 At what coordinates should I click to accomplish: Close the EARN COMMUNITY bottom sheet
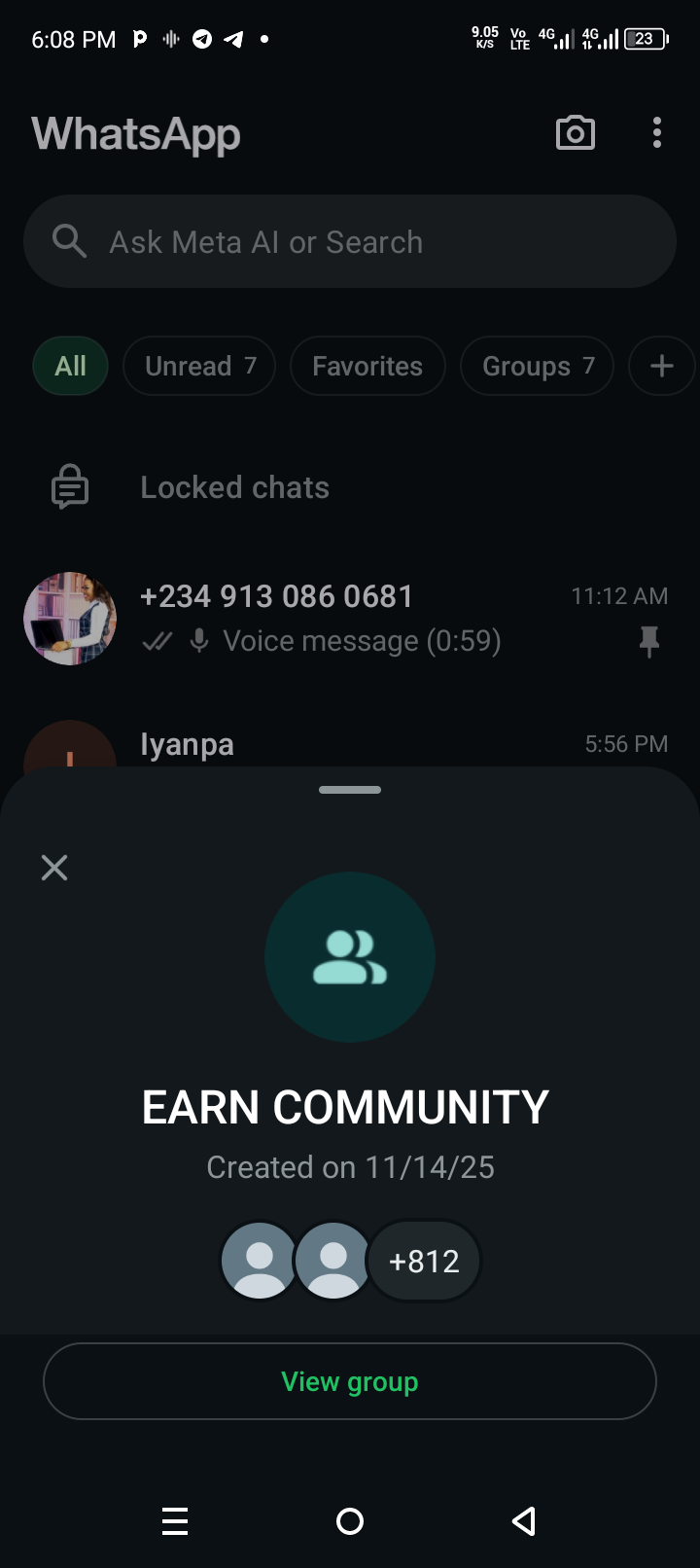(x=54, y=868)
